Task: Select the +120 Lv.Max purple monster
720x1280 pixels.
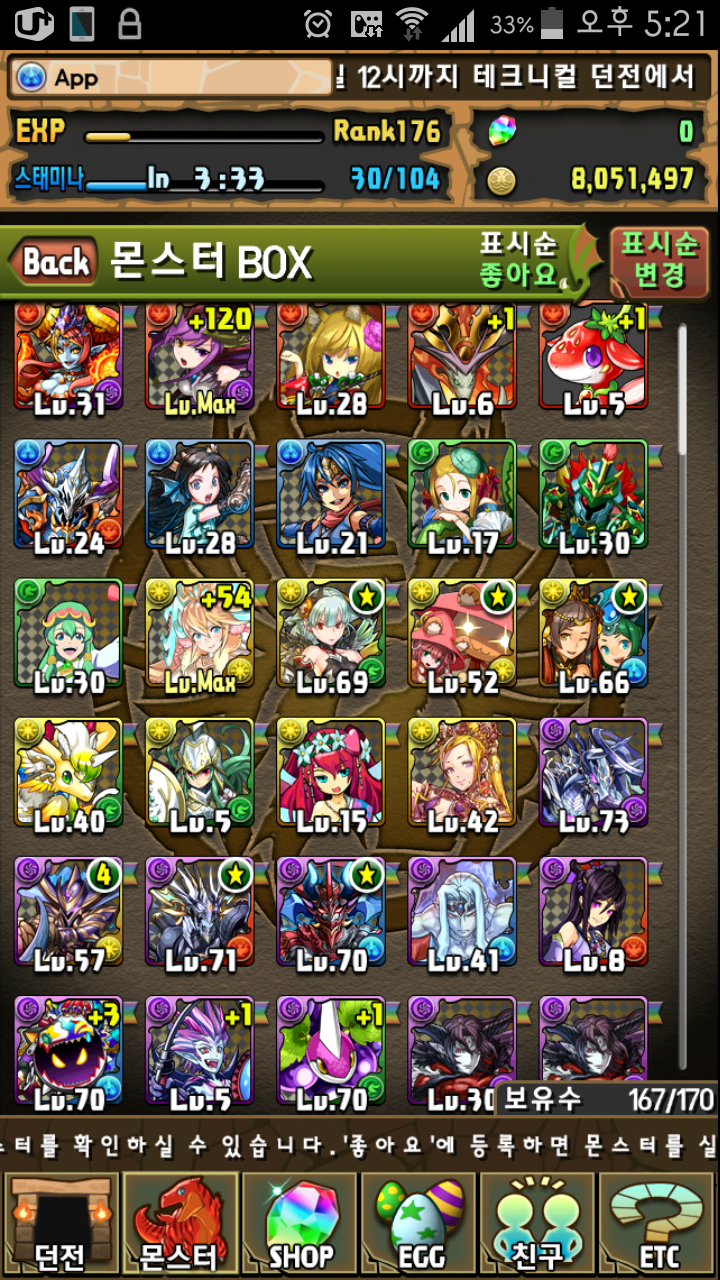Action: point(199,360)
